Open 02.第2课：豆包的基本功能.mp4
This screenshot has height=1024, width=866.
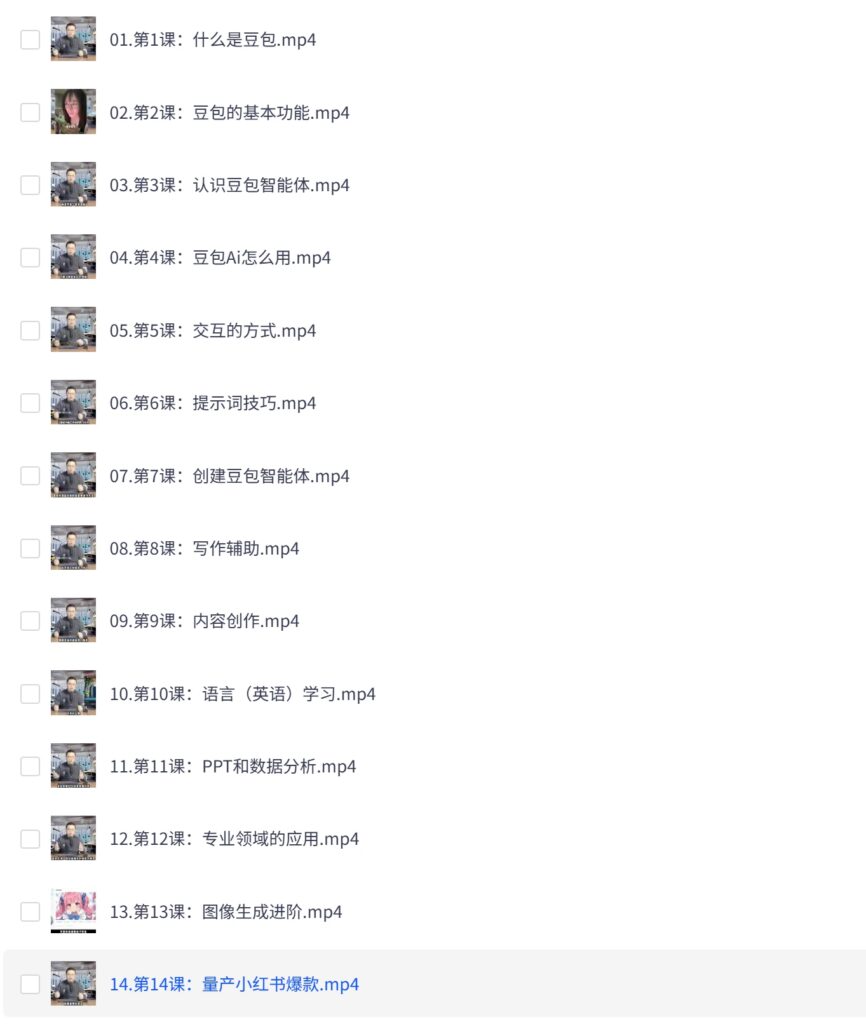point(229,113)
